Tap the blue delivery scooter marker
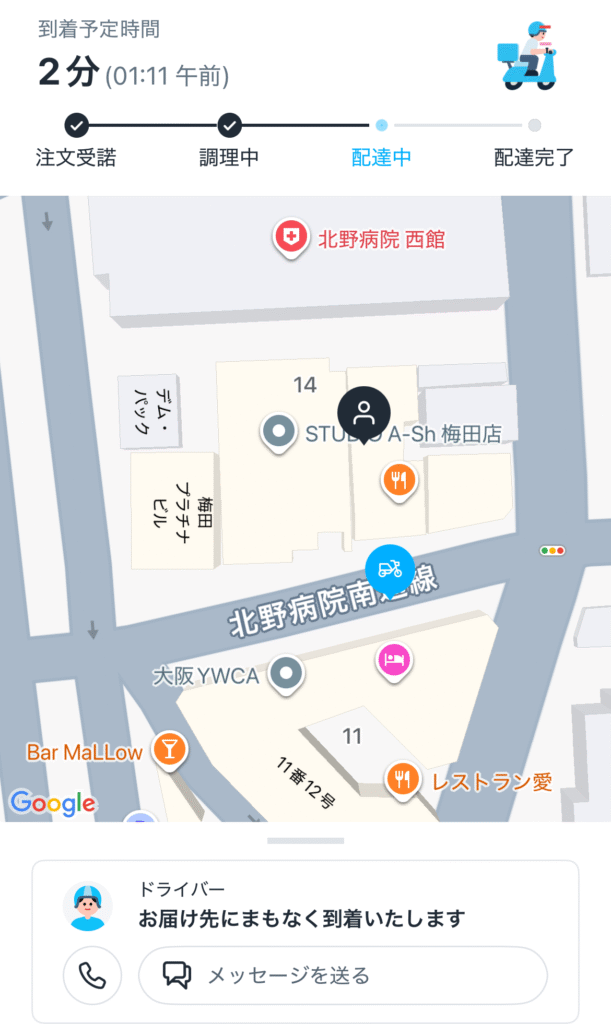Screen dimensions: 611x1024 point(390,569)
